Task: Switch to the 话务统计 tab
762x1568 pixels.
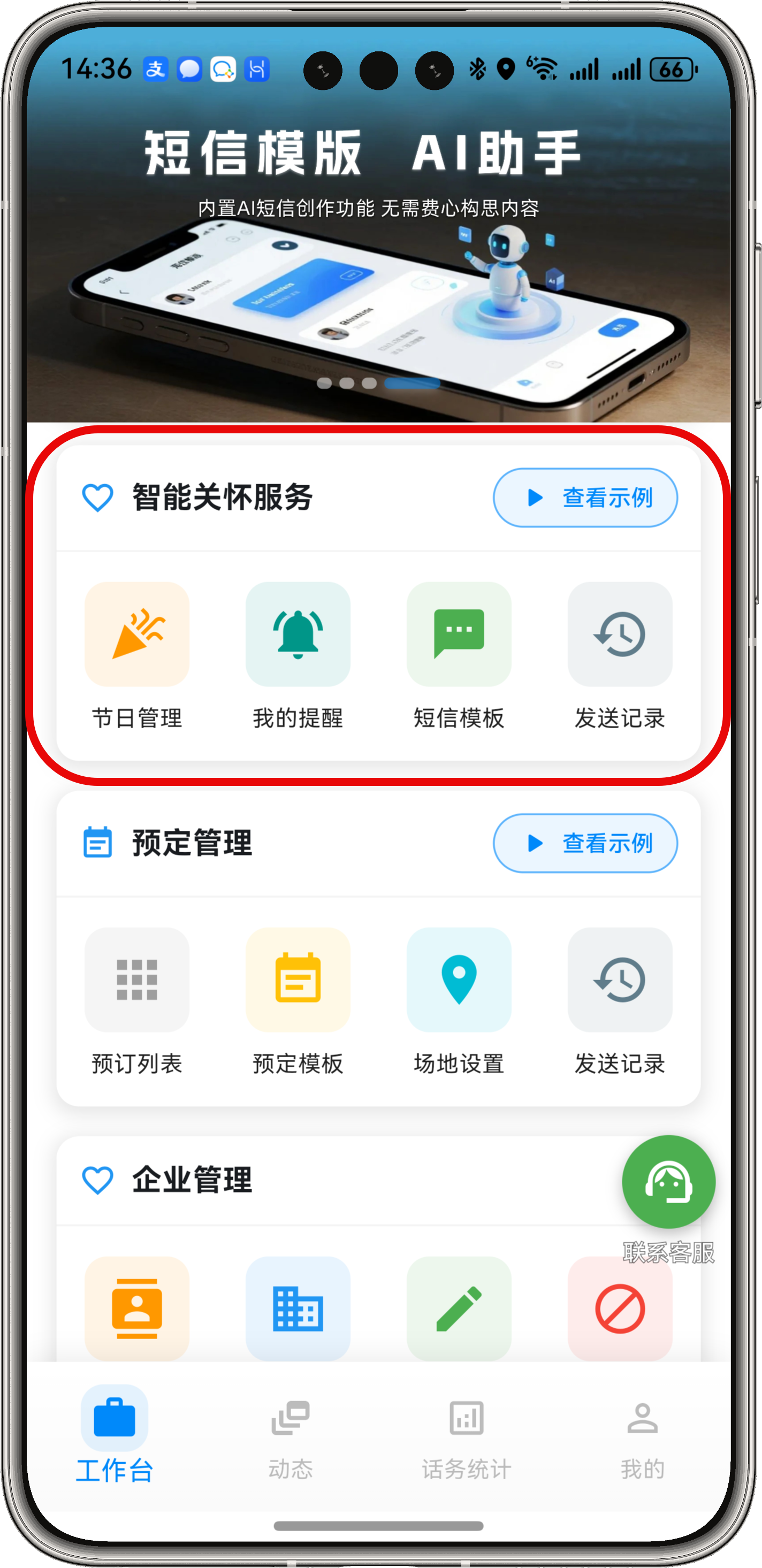Action: 466,1440
